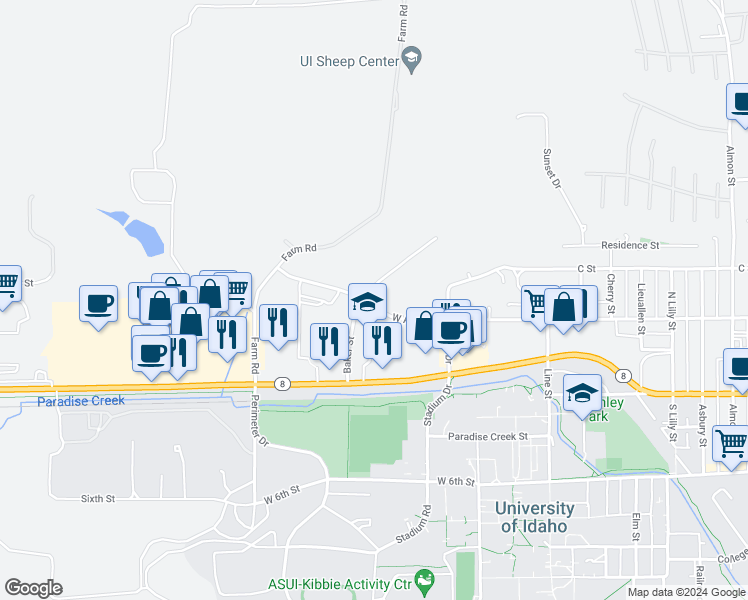Viewport: 748px width, 600px height.
Task: Select the restaurant marker right of Farm Rd
Action: point(278,322)
